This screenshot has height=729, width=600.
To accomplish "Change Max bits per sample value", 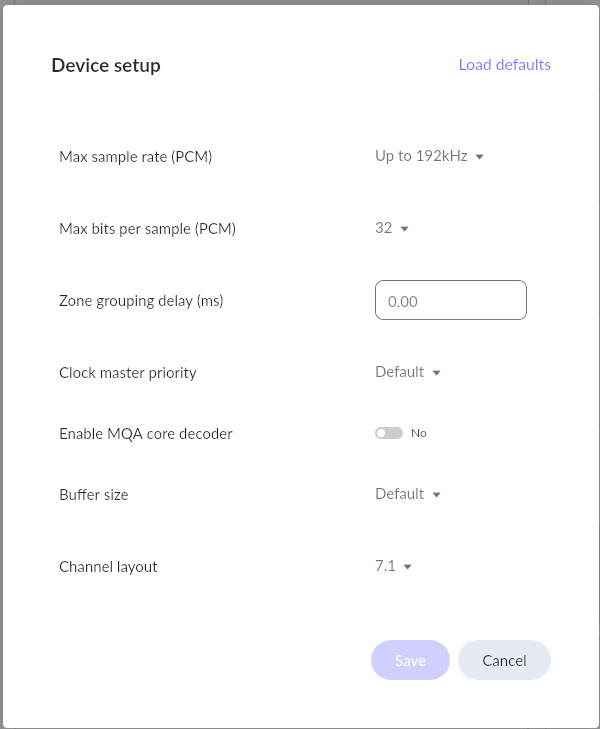I will click(x=392, y=228).
